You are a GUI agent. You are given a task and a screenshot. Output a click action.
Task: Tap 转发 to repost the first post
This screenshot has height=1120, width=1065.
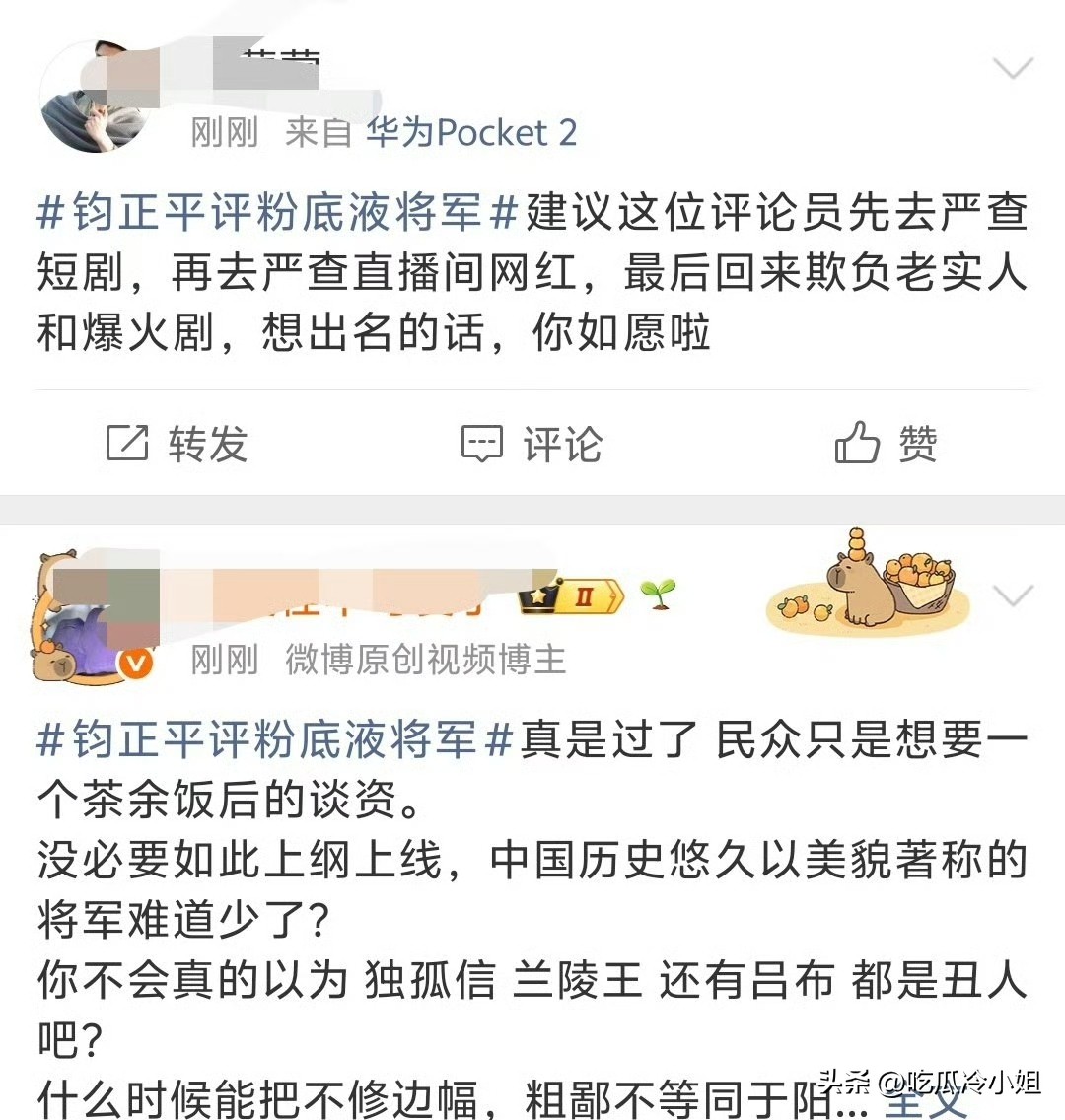point(177,445)
